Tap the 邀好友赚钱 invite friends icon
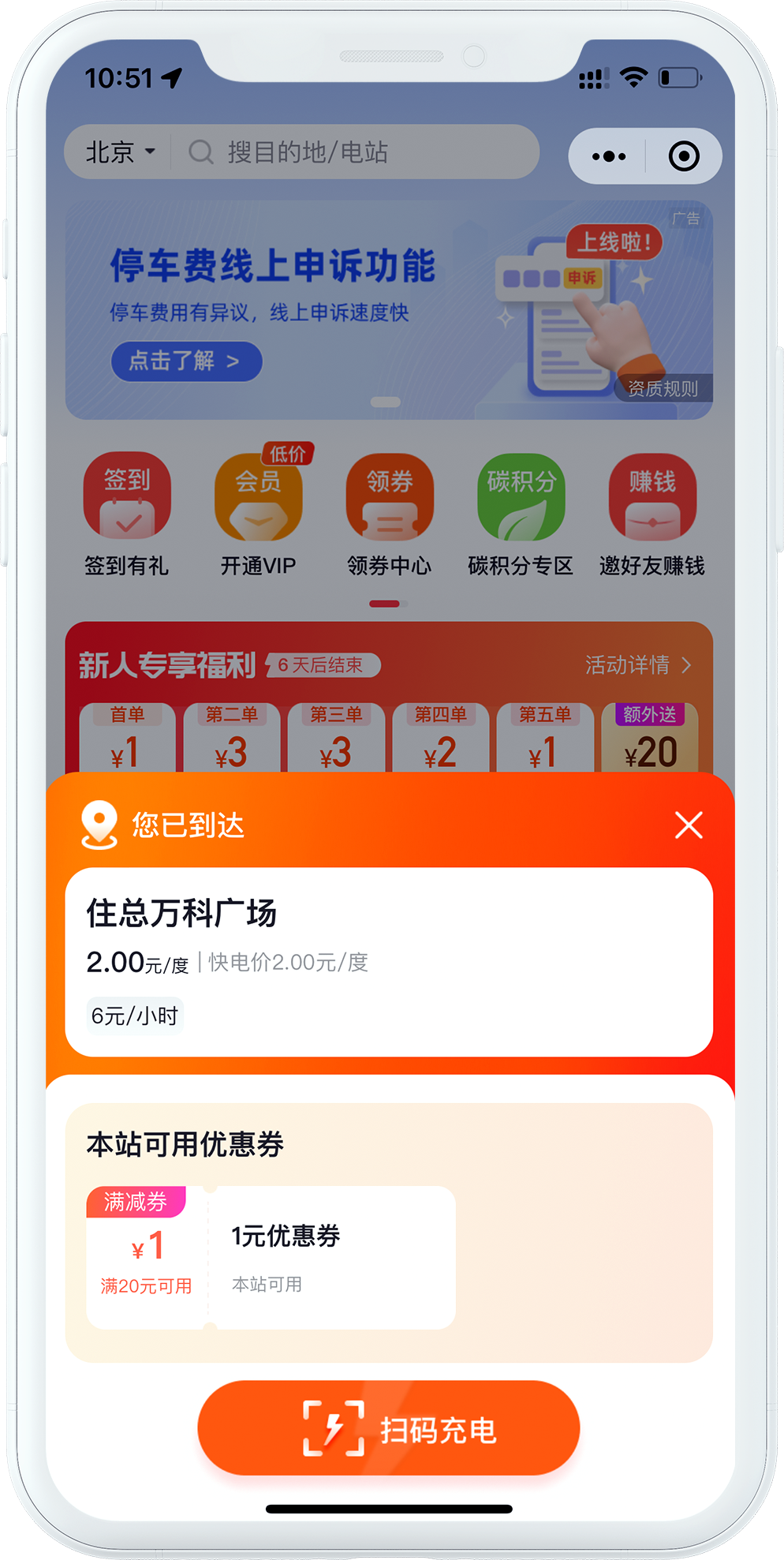784x1560 pixels. click(652, 496)
